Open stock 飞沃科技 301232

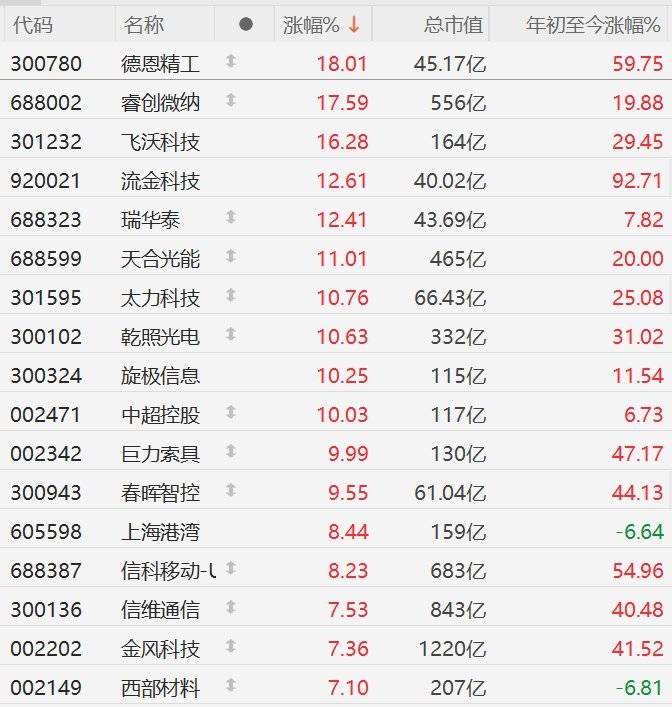pos(160,142)
